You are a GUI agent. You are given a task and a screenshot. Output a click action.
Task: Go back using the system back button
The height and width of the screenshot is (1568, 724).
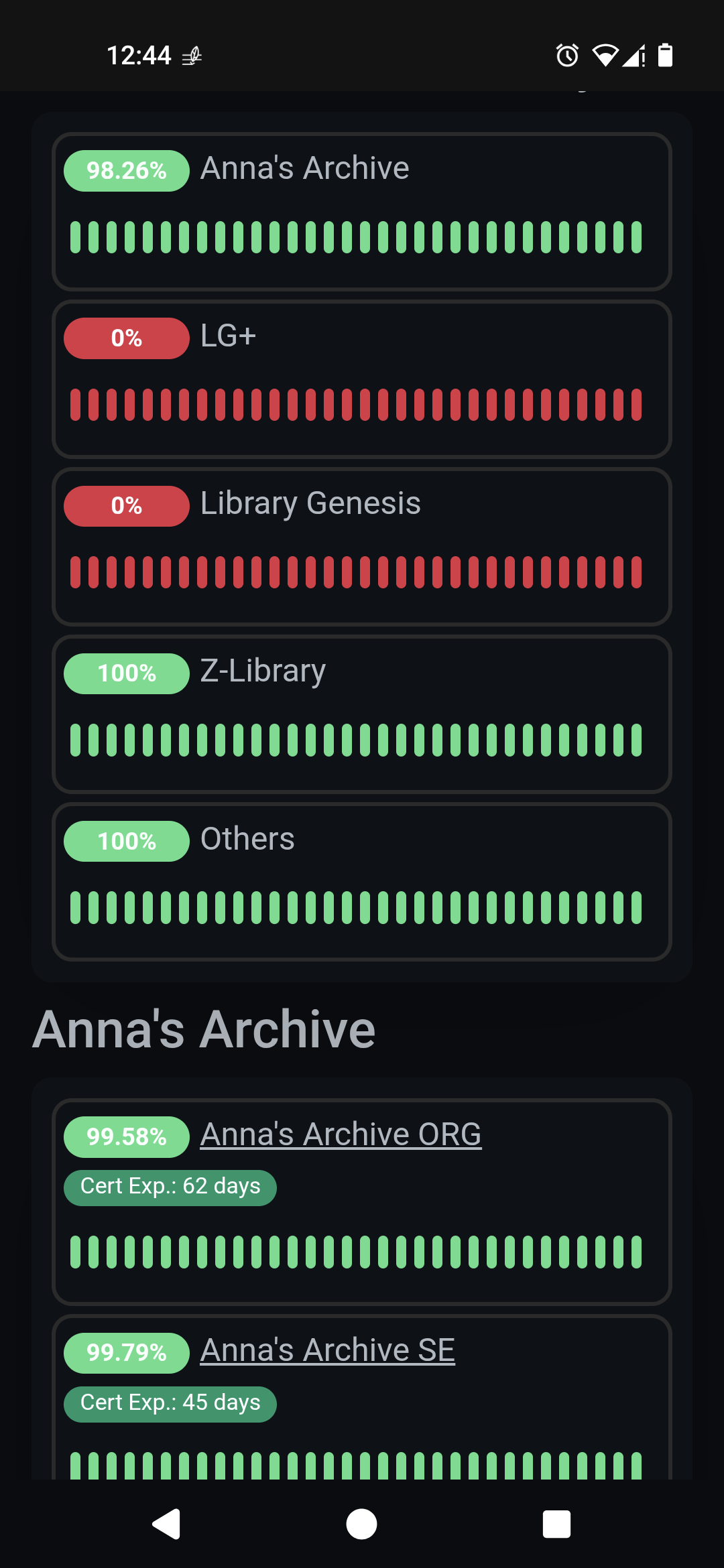click(x=167, y=1524)
